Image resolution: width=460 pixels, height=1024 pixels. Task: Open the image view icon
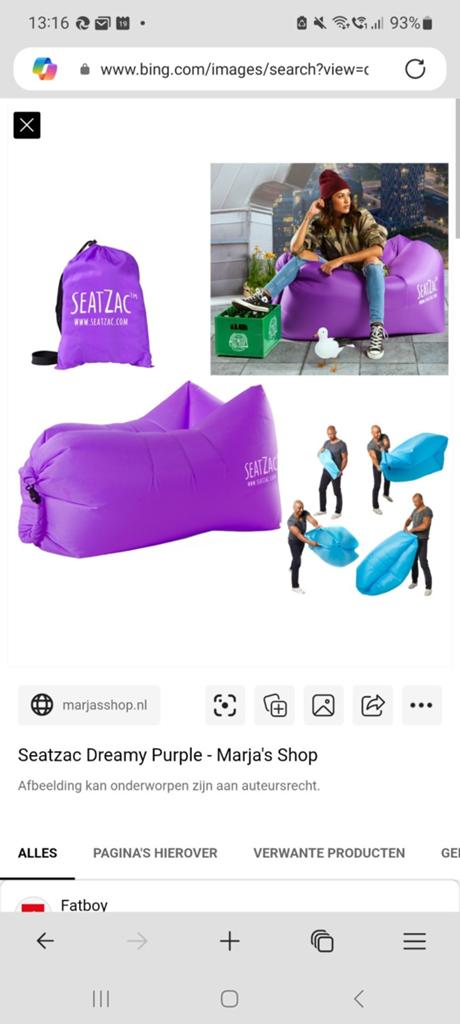[x=323, y=705]
